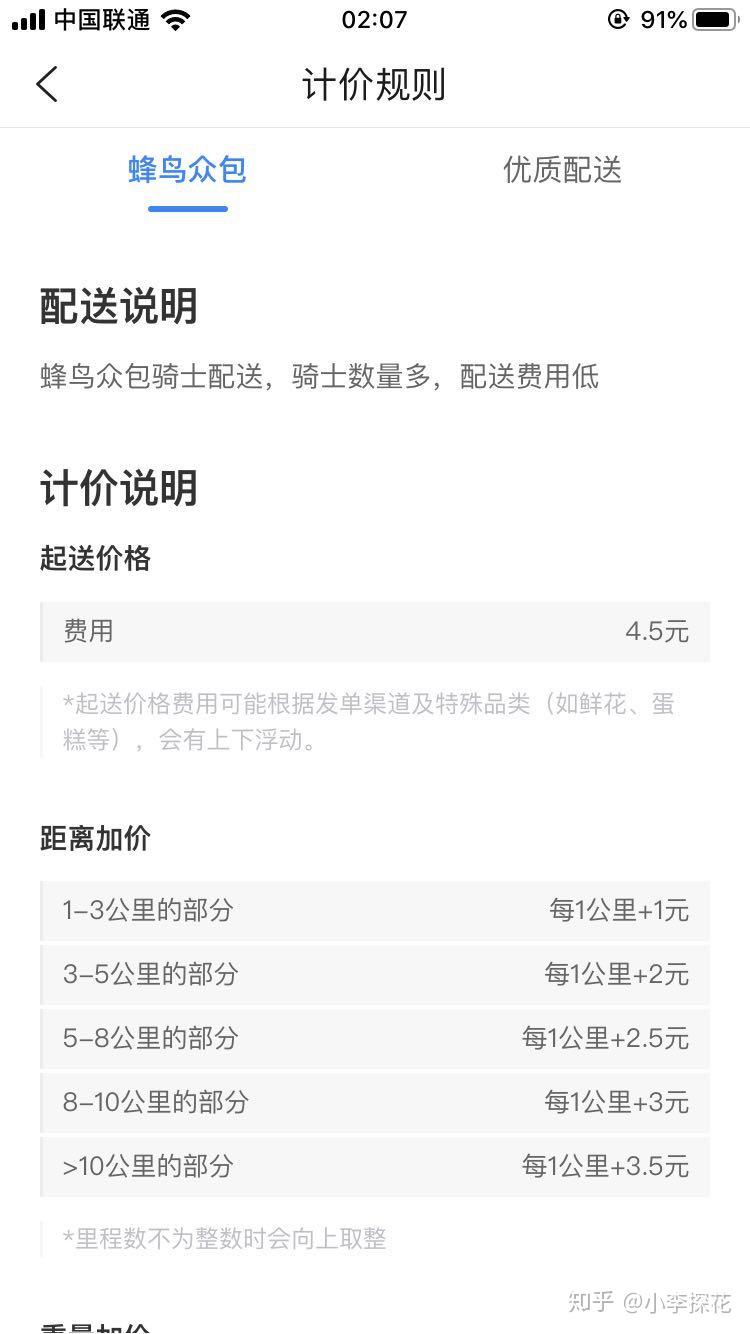Tap the battery indicator showing 91%
Image resolution: width=750 pixels, height=1334 pixels.
(710, 17)
